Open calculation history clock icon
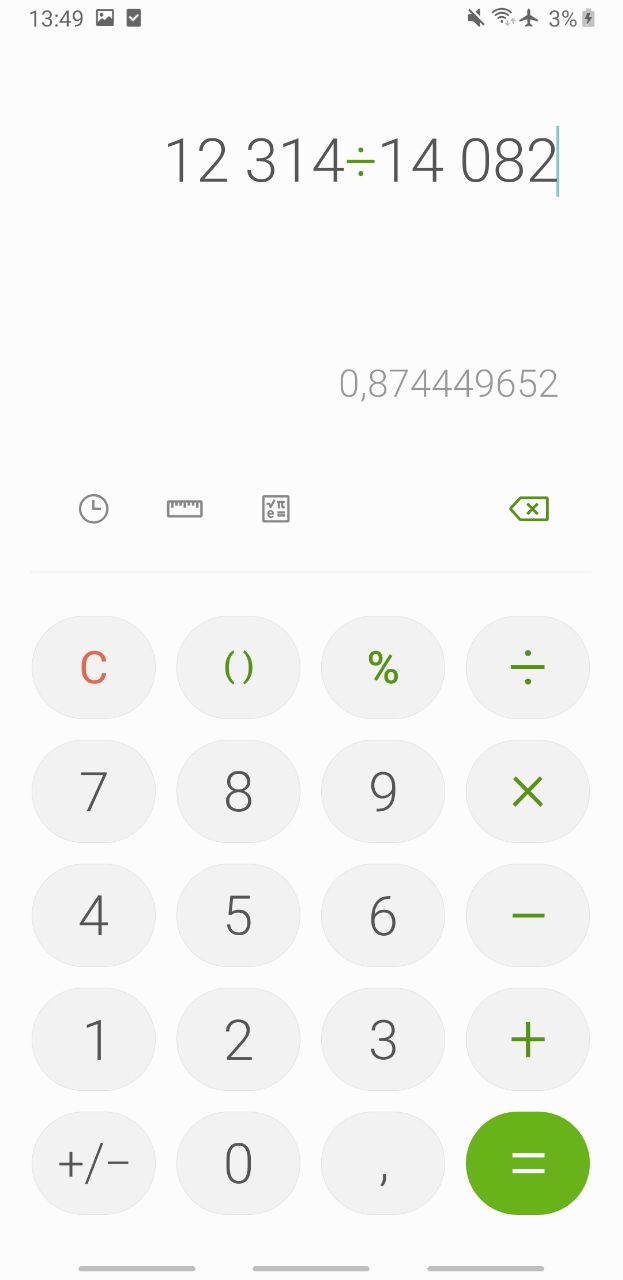 tap(93, 509)
